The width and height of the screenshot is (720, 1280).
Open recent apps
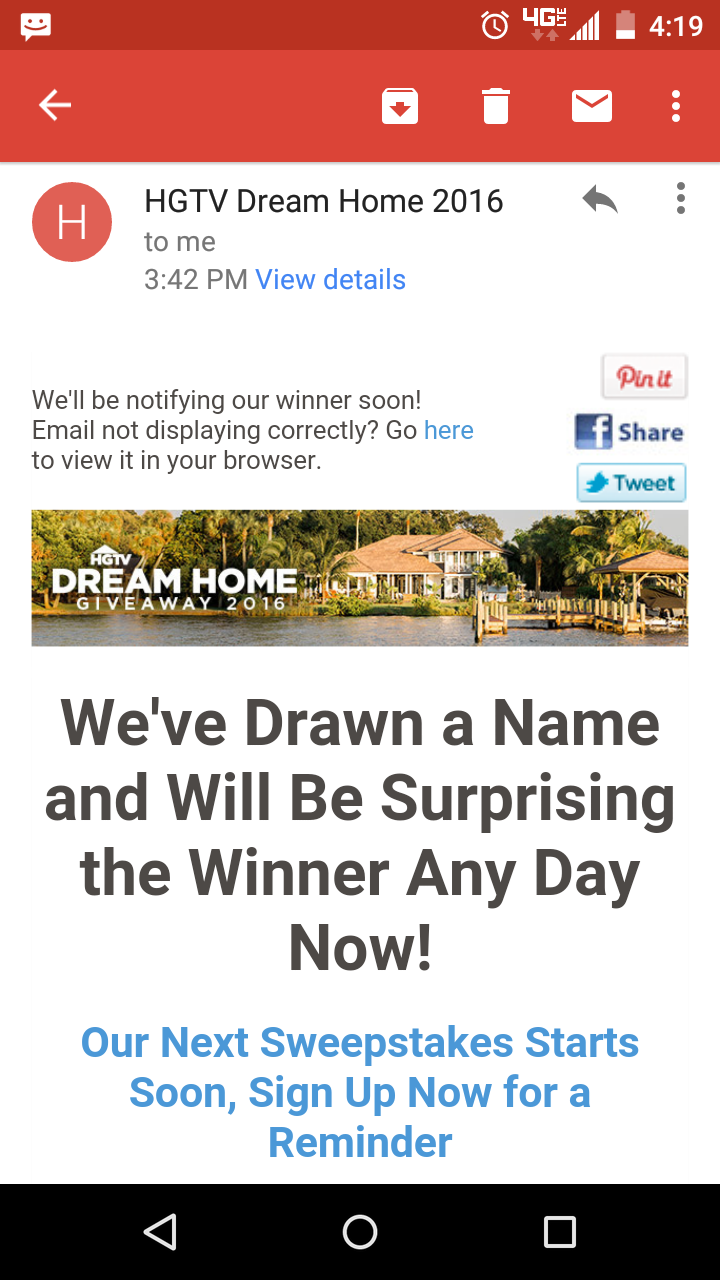pos(560,1232)
